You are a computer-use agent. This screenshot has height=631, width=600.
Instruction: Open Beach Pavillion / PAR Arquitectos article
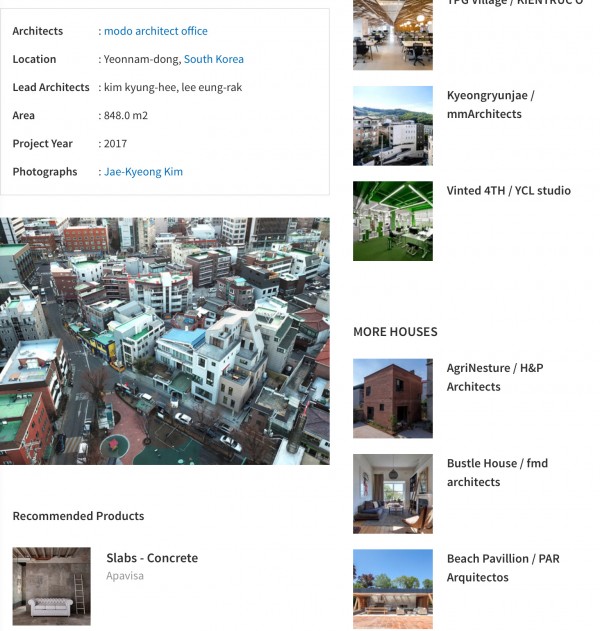click(x=502, y=567)
